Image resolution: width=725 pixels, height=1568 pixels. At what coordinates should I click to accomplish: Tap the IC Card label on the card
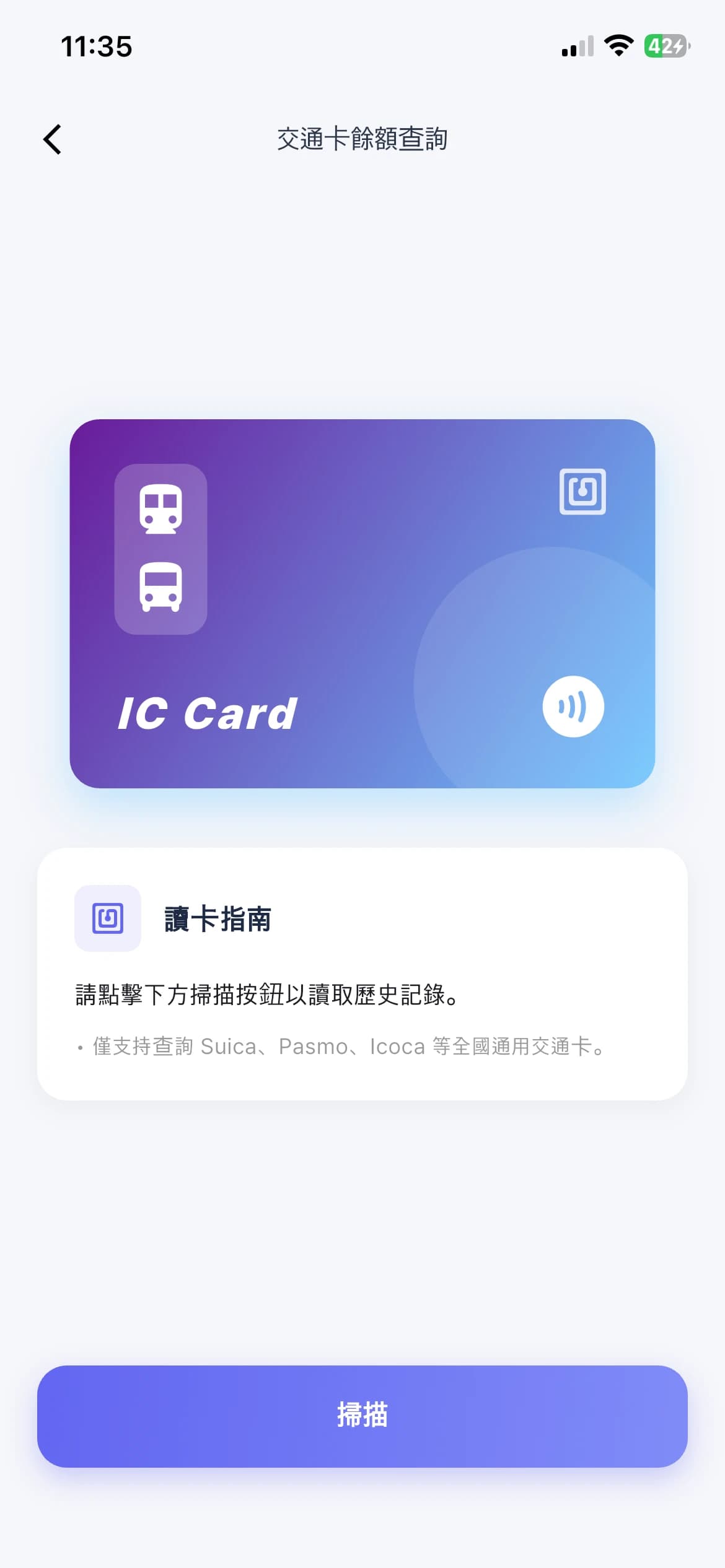pyautogui.click(x=207, y=712)
